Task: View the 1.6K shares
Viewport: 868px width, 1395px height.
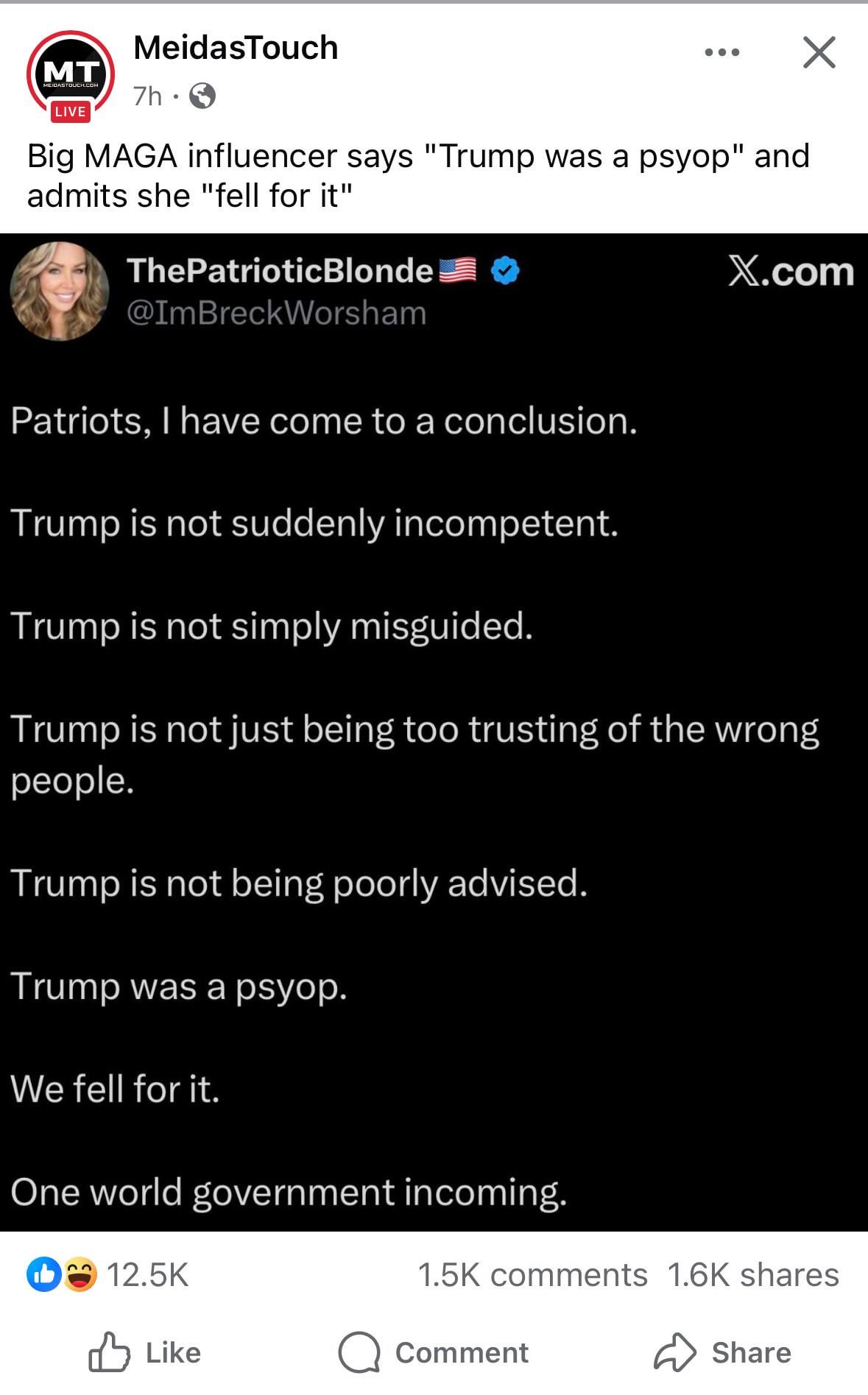Action: pos(752,1275)
